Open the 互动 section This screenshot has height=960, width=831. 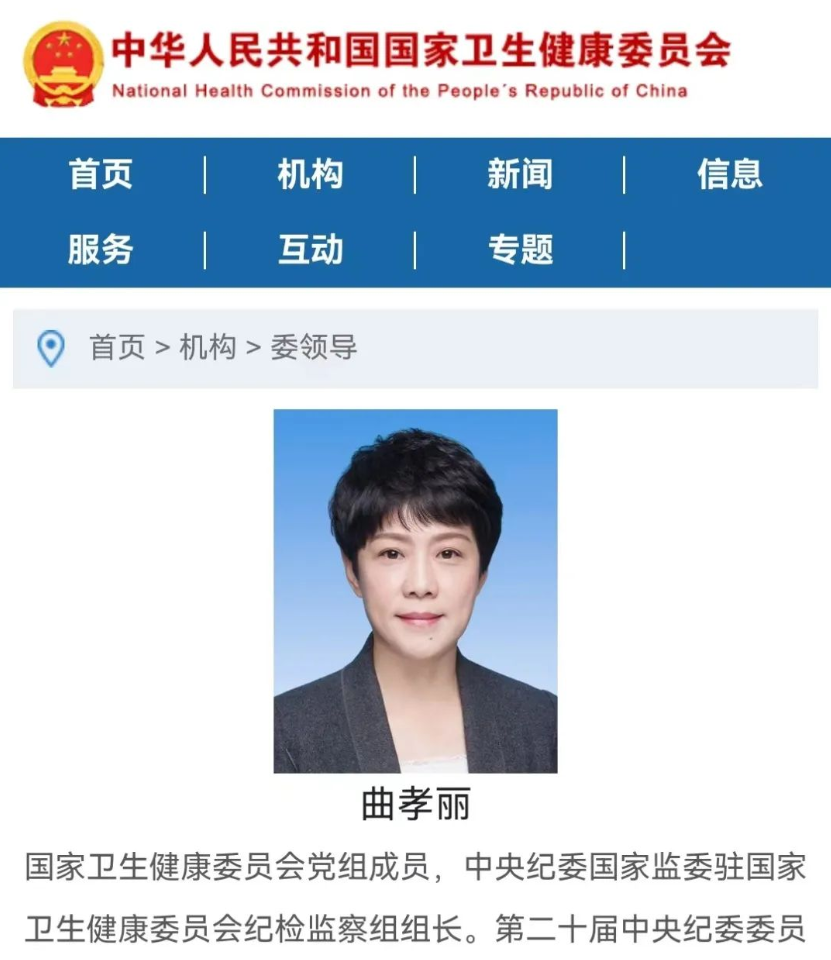click(310, 250)
